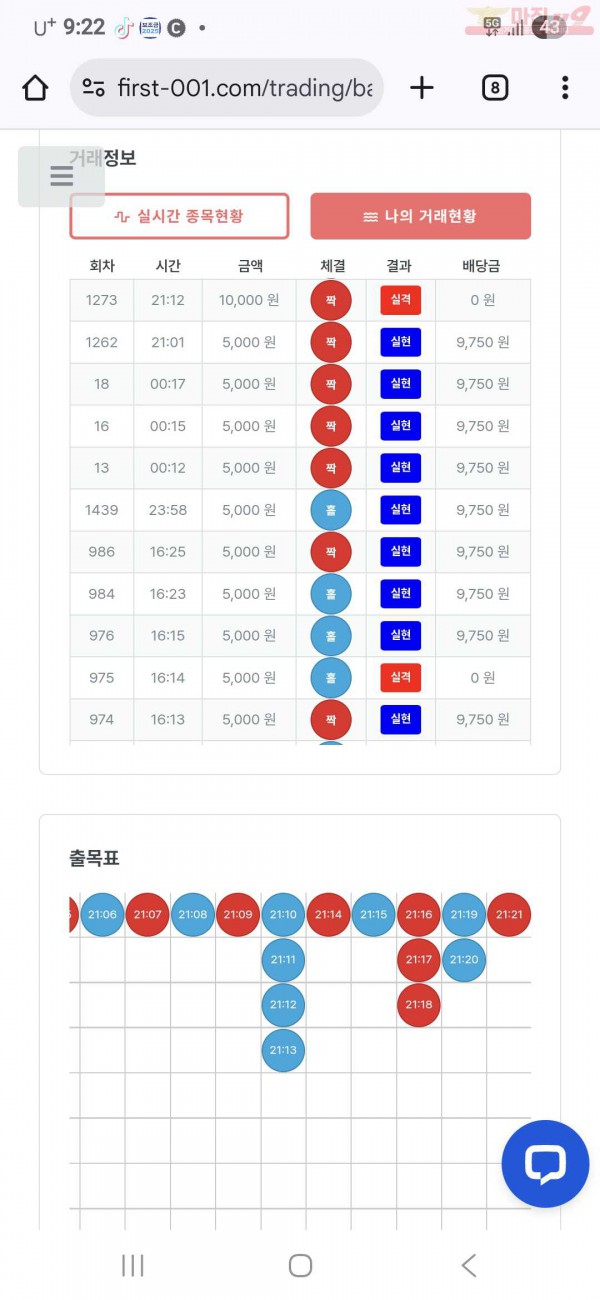Open the browser overflow menu
Screen dimensions: 600x1300
[565, 88]
